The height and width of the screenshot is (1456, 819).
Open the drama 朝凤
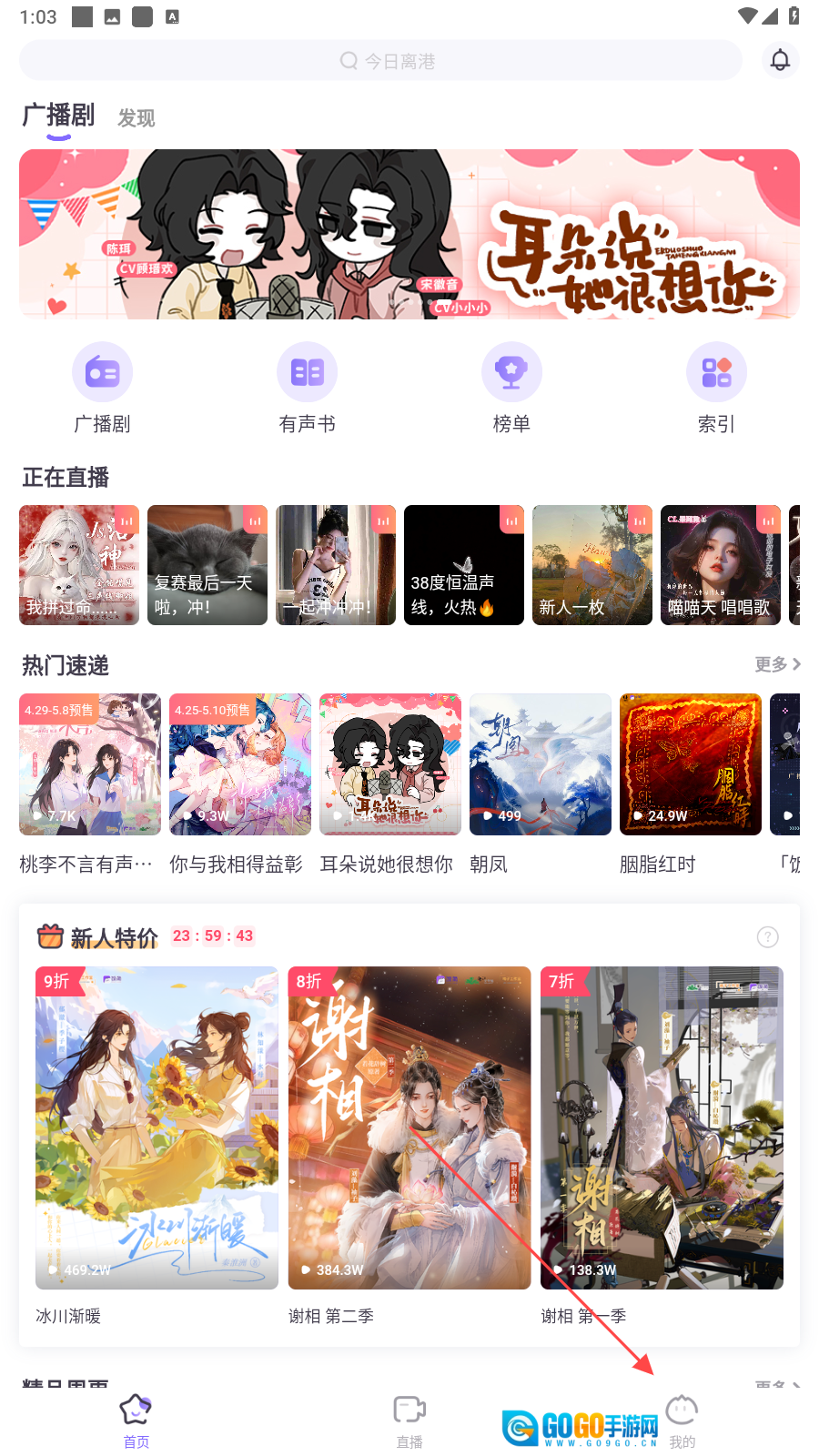point(541,764)
